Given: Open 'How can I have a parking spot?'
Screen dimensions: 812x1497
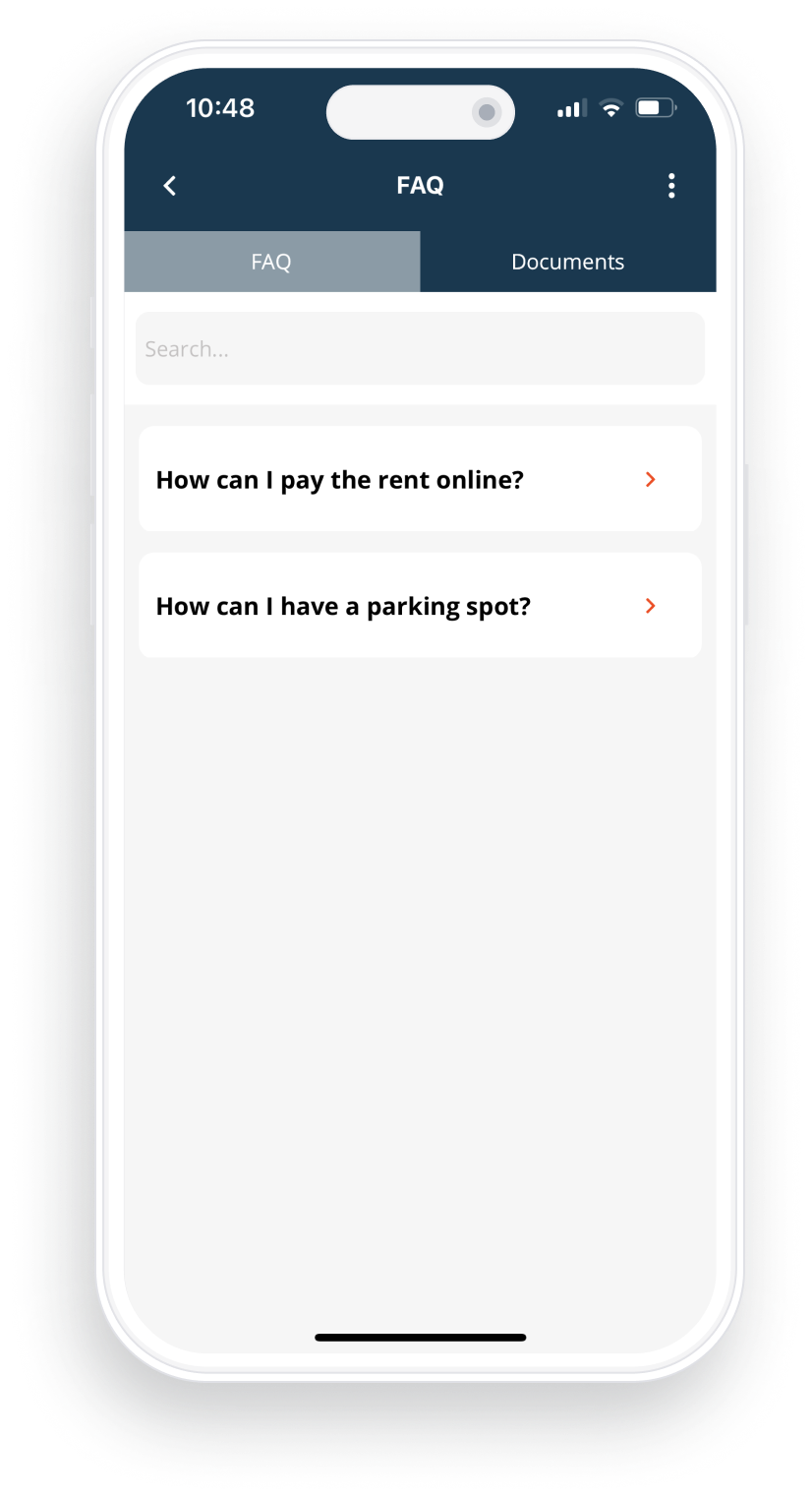Looking at the screenshot, I should pos(420,606).
